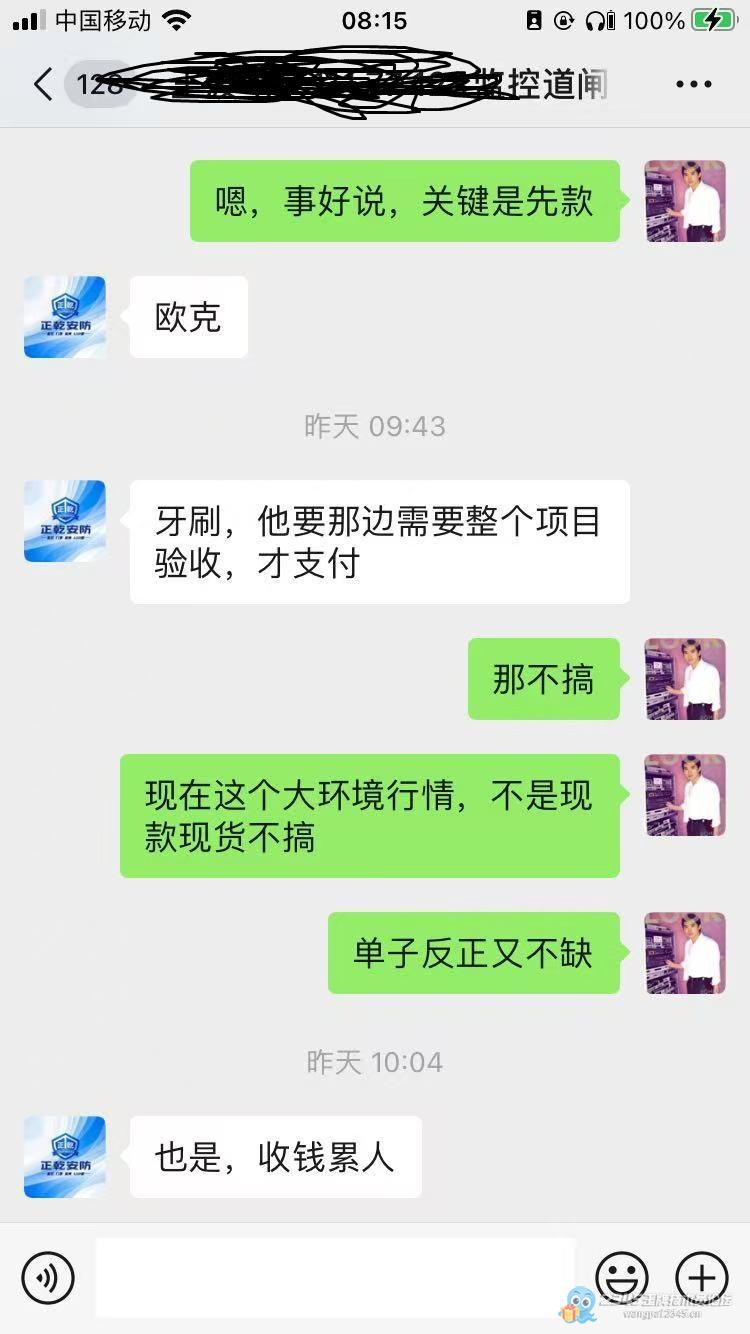Tap the message text field
This screenshot has height=1334, width=750.
(x=335, y=1277)
